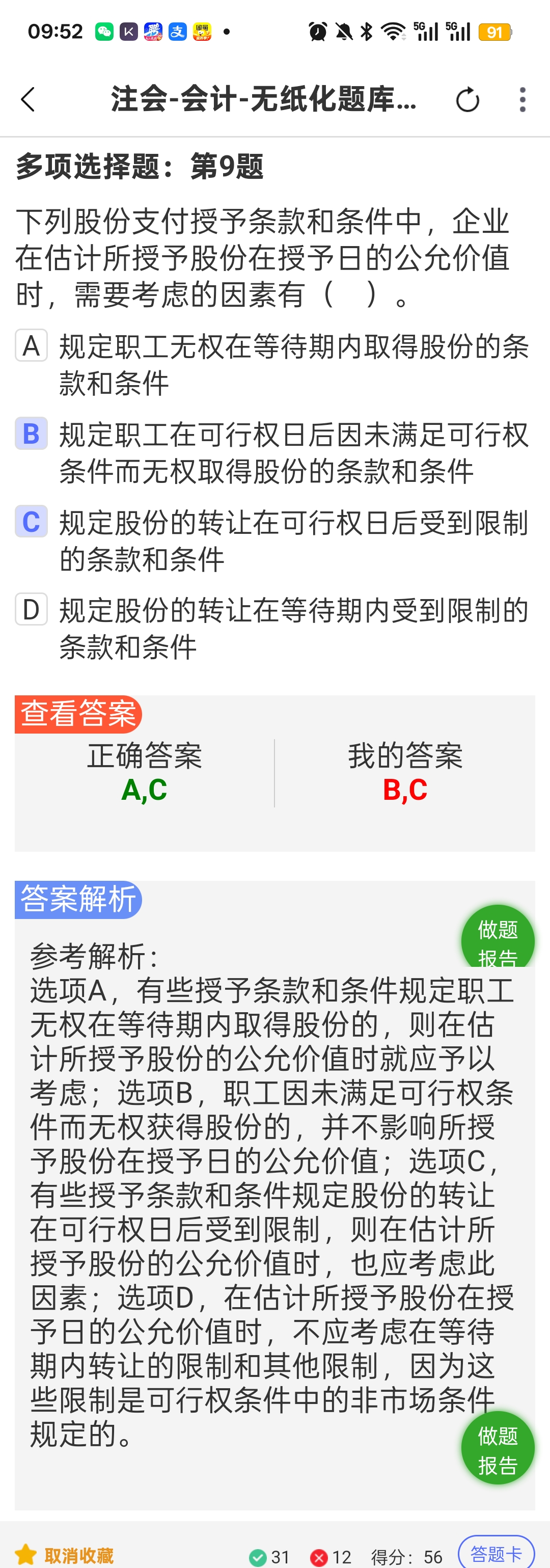
Task: Go back from the quiz page
Action: click(28, 99)
